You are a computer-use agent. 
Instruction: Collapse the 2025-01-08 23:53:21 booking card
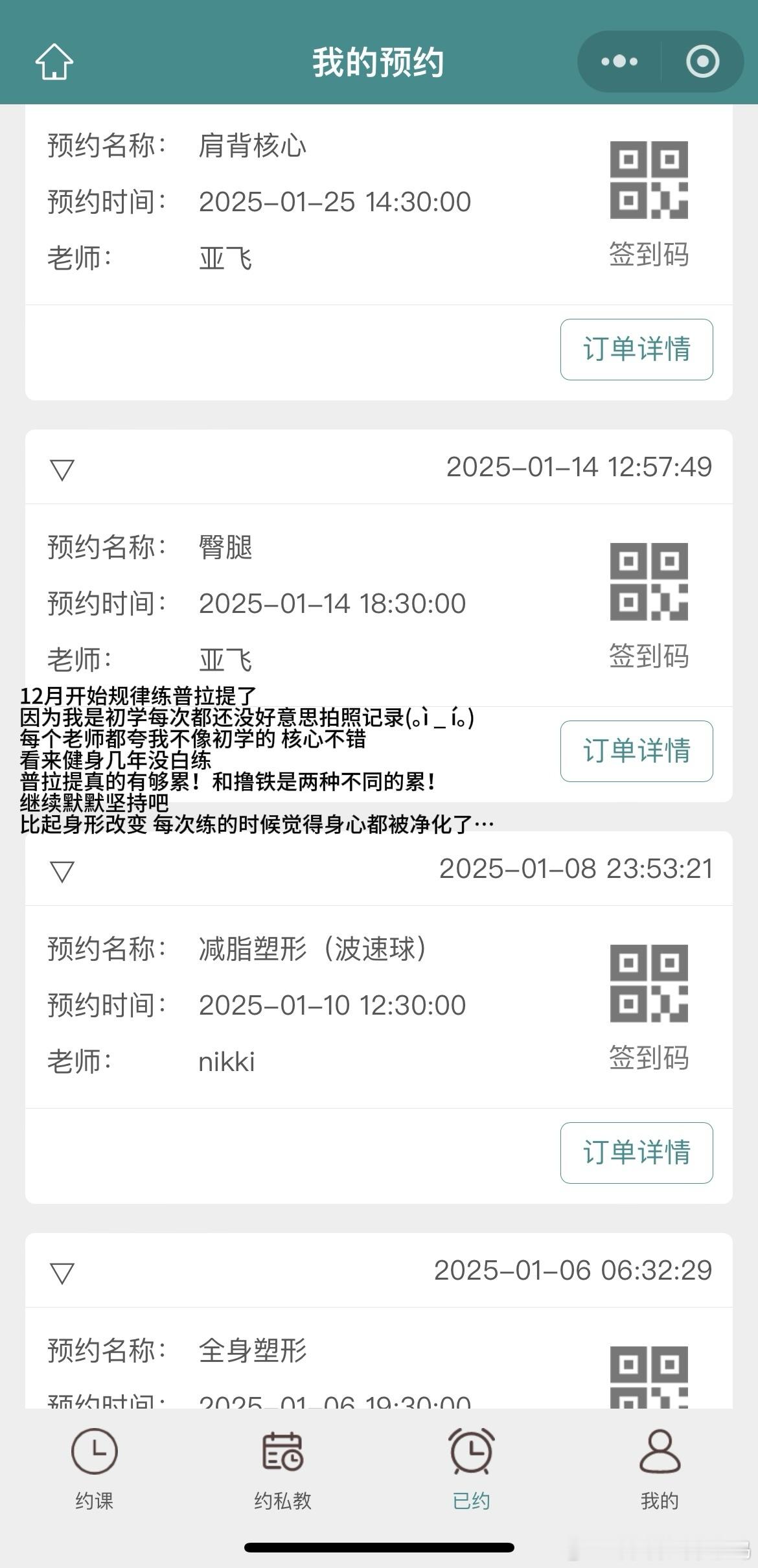tap(62, 871)
